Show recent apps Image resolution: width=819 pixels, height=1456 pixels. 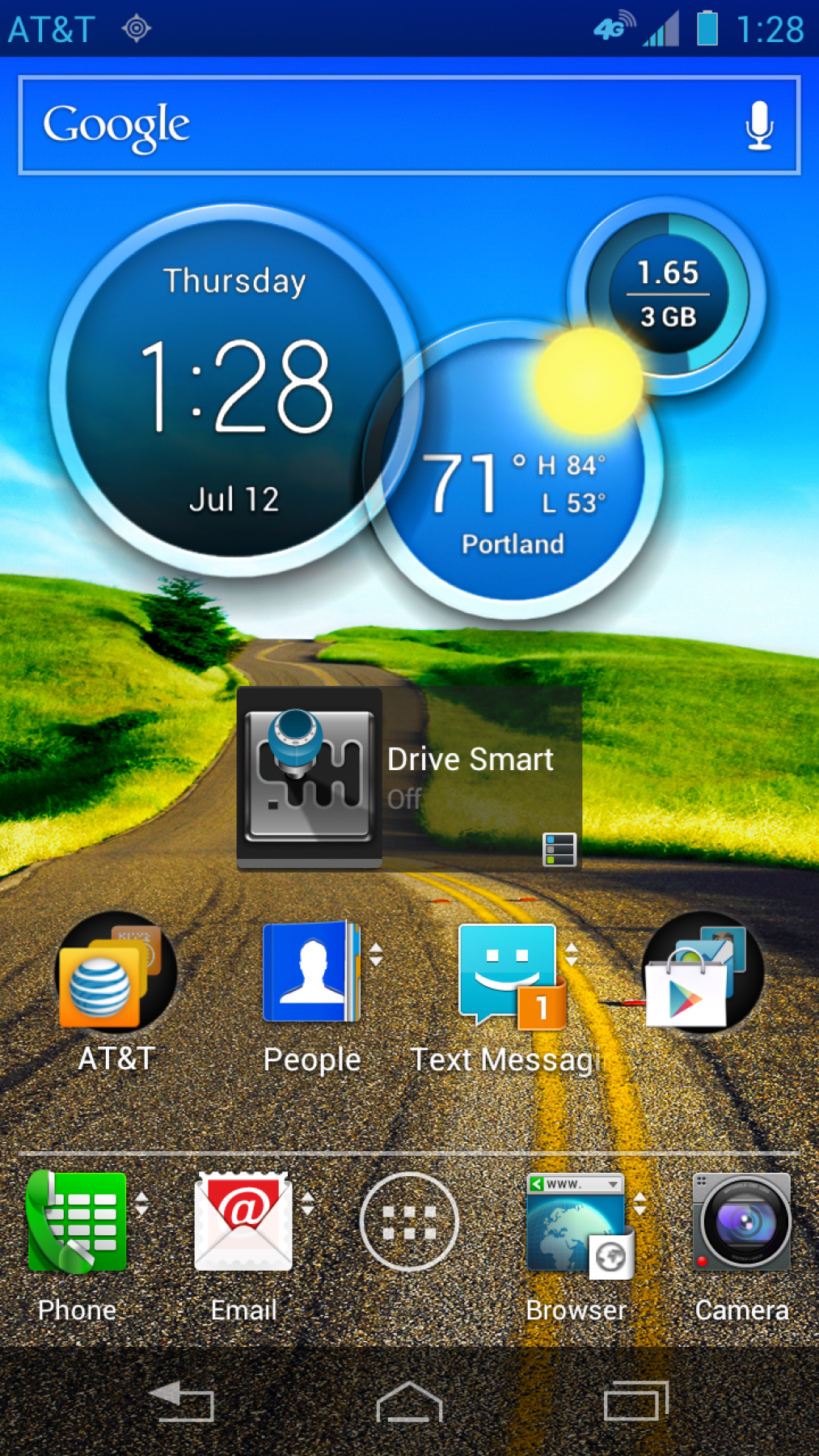pos(635,1402)
